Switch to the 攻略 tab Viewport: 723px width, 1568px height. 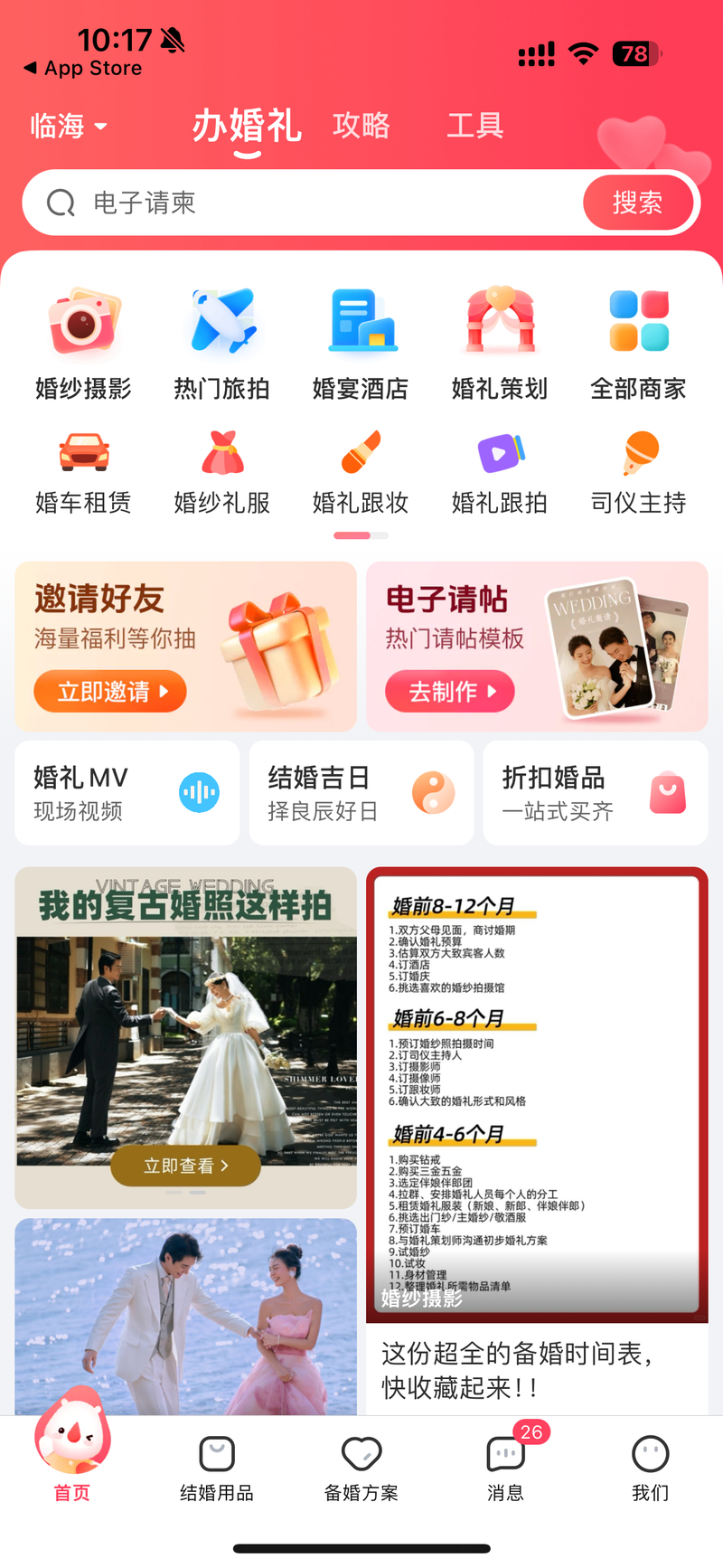[361, 125]
